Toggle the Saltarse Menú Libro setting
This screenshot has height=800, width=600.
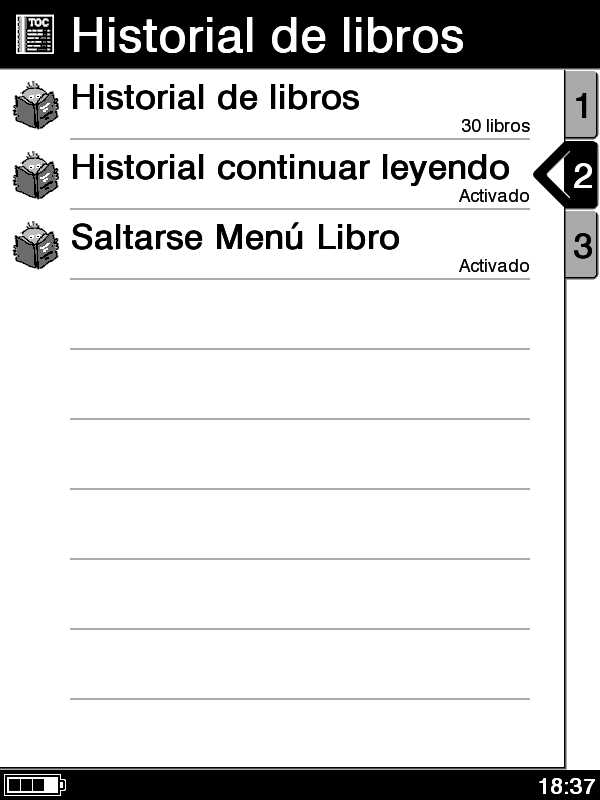(x=290, y=245)
